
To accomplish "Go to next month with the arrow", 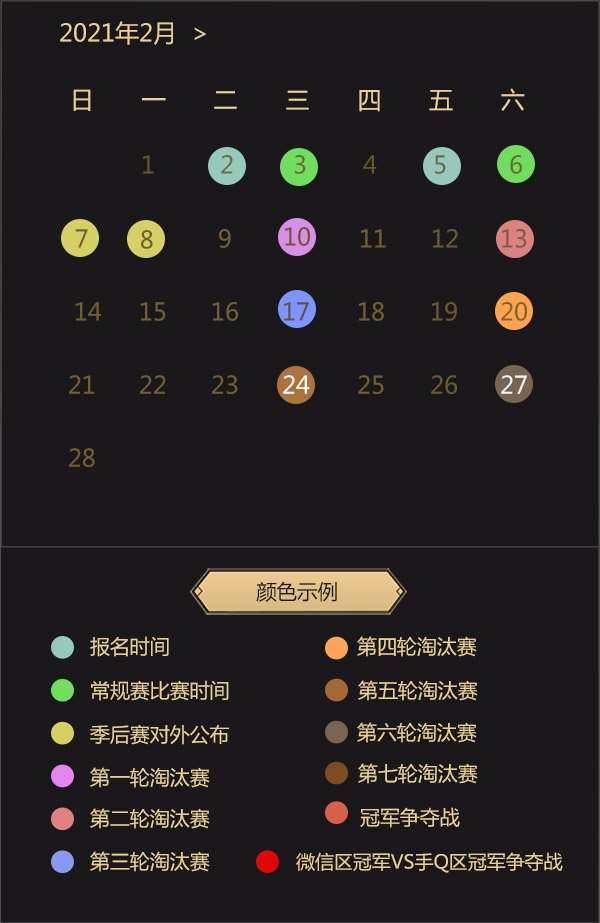I will [200, 35].
